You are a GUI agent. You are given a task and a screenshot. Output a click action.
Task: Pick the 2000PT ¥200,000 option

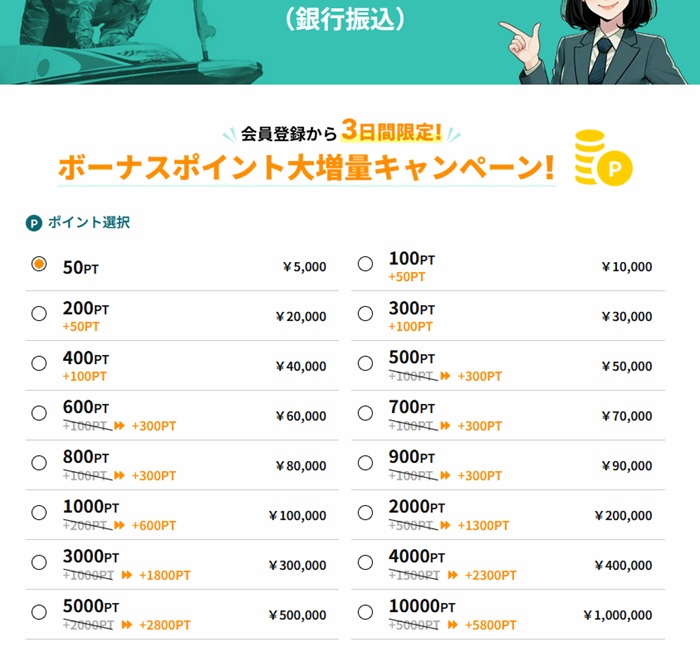click(365, 513)
